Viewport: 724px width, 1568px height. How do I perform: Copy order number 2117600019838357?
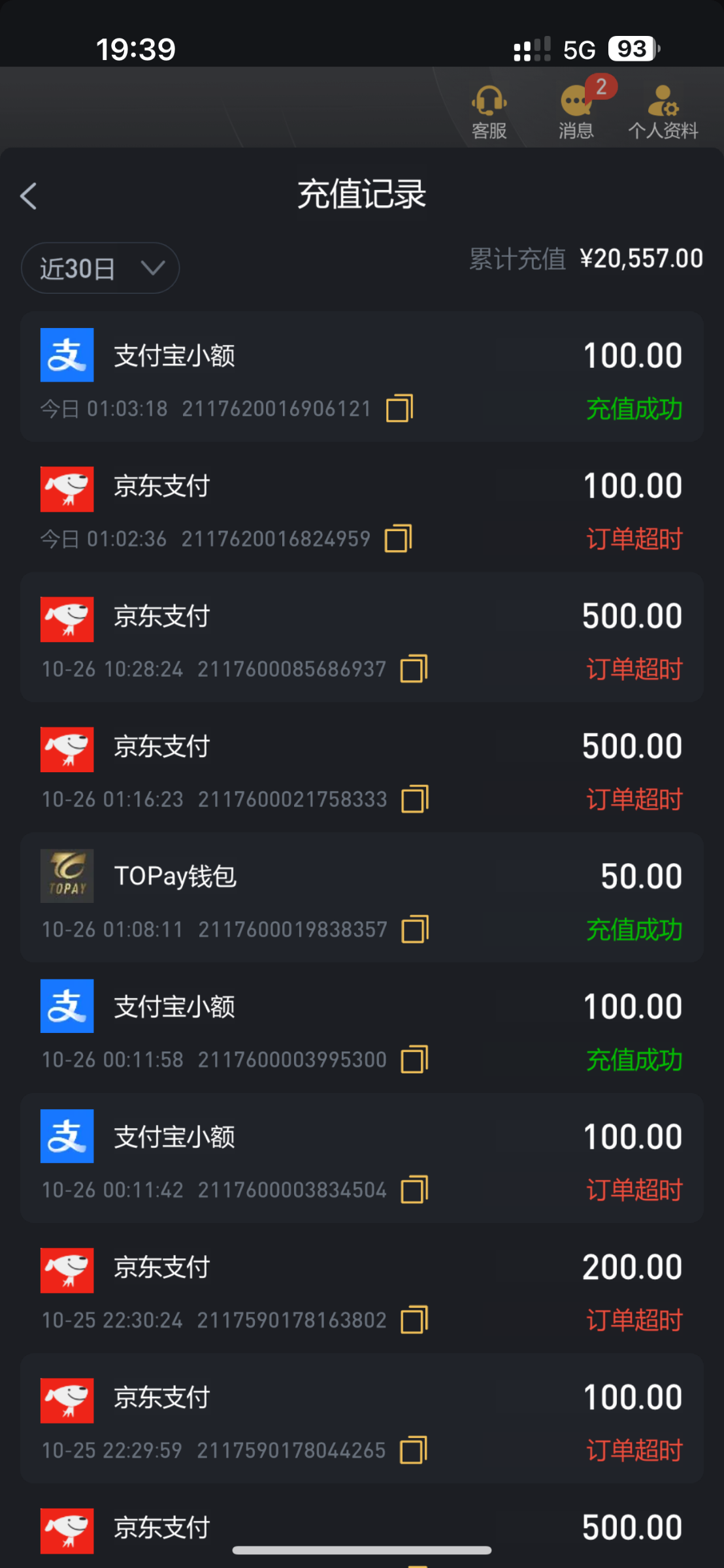[x=414, y=929]
